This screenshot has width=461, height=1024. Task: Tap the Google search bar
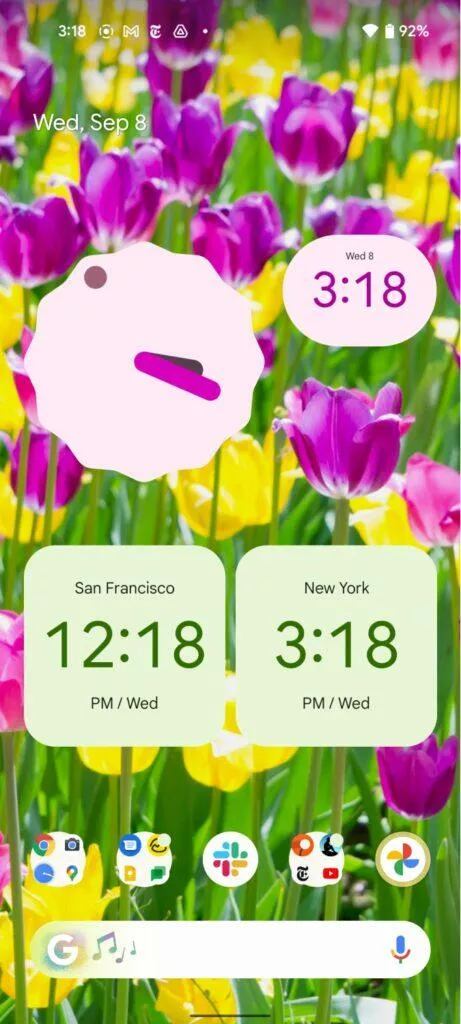point(230,949)
